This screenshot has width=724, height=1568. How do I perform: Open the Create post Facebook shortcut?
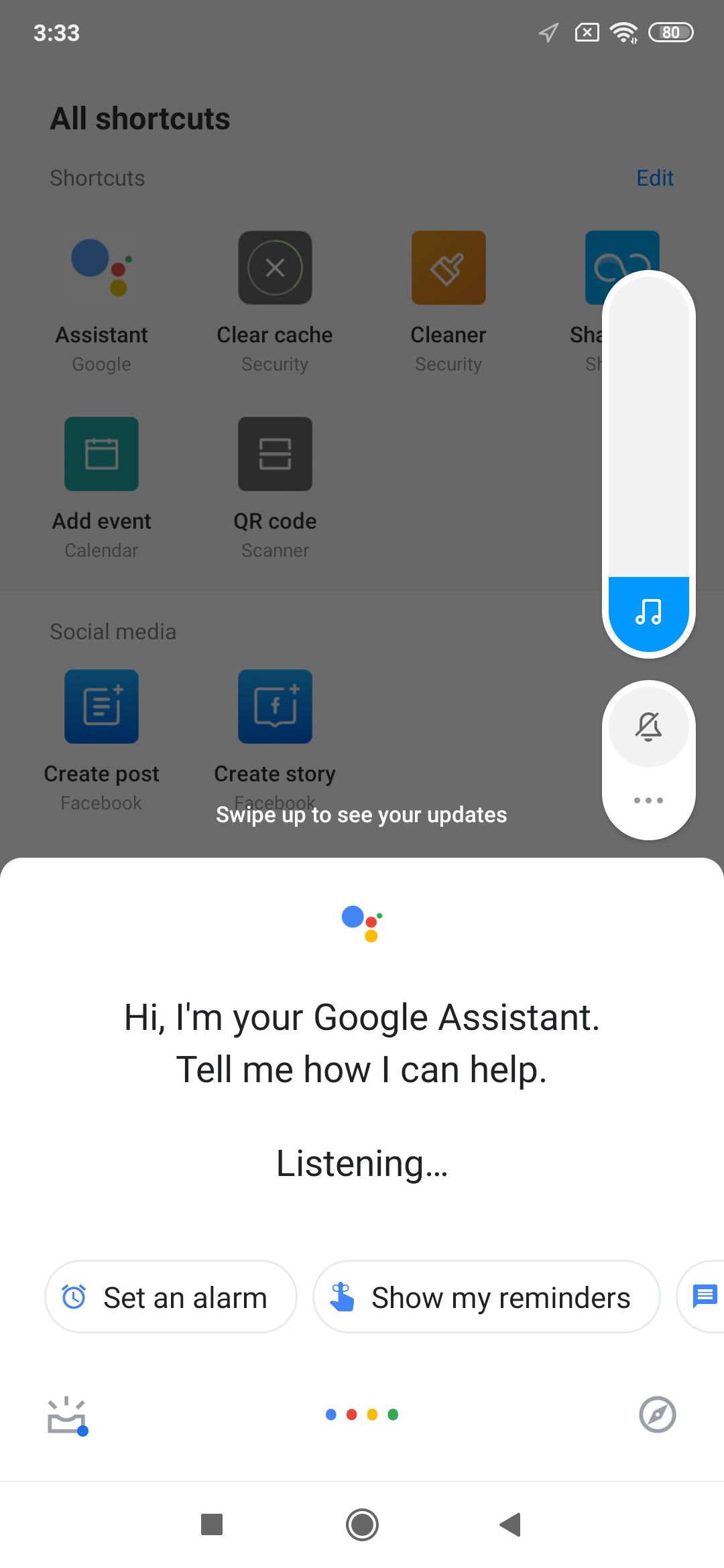click(102, 741)
